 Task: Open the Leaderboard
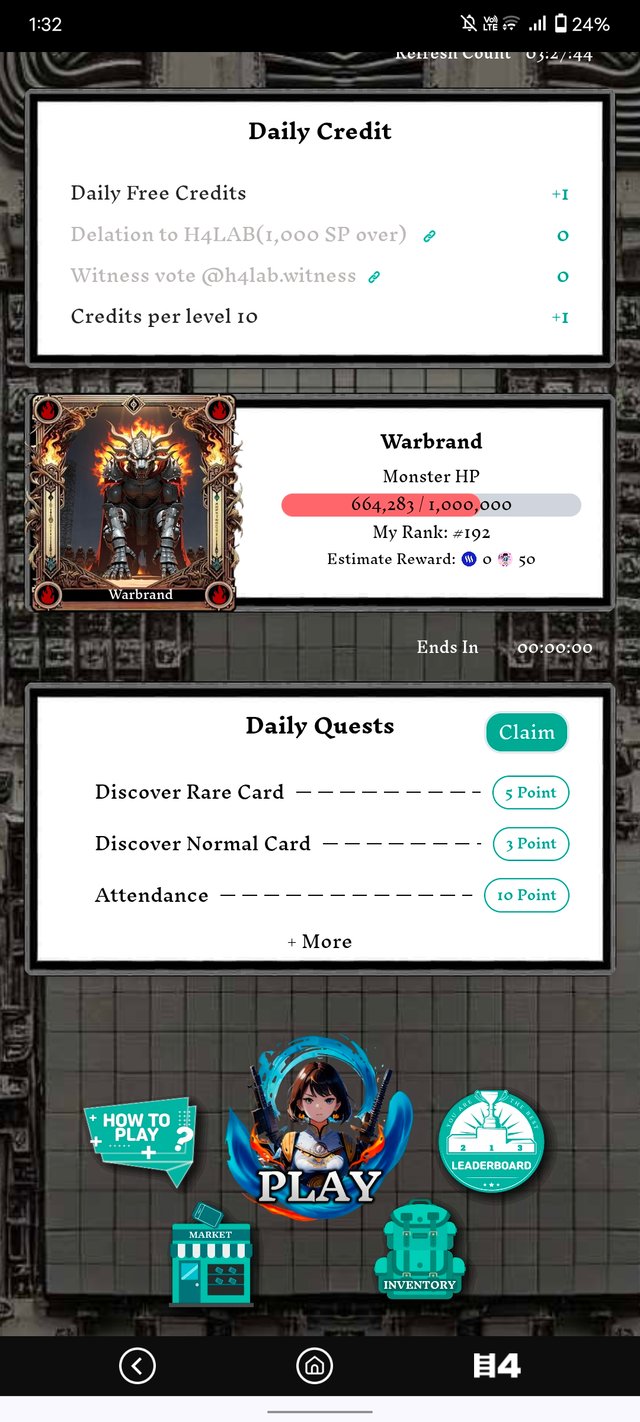tap(491, 1141)
